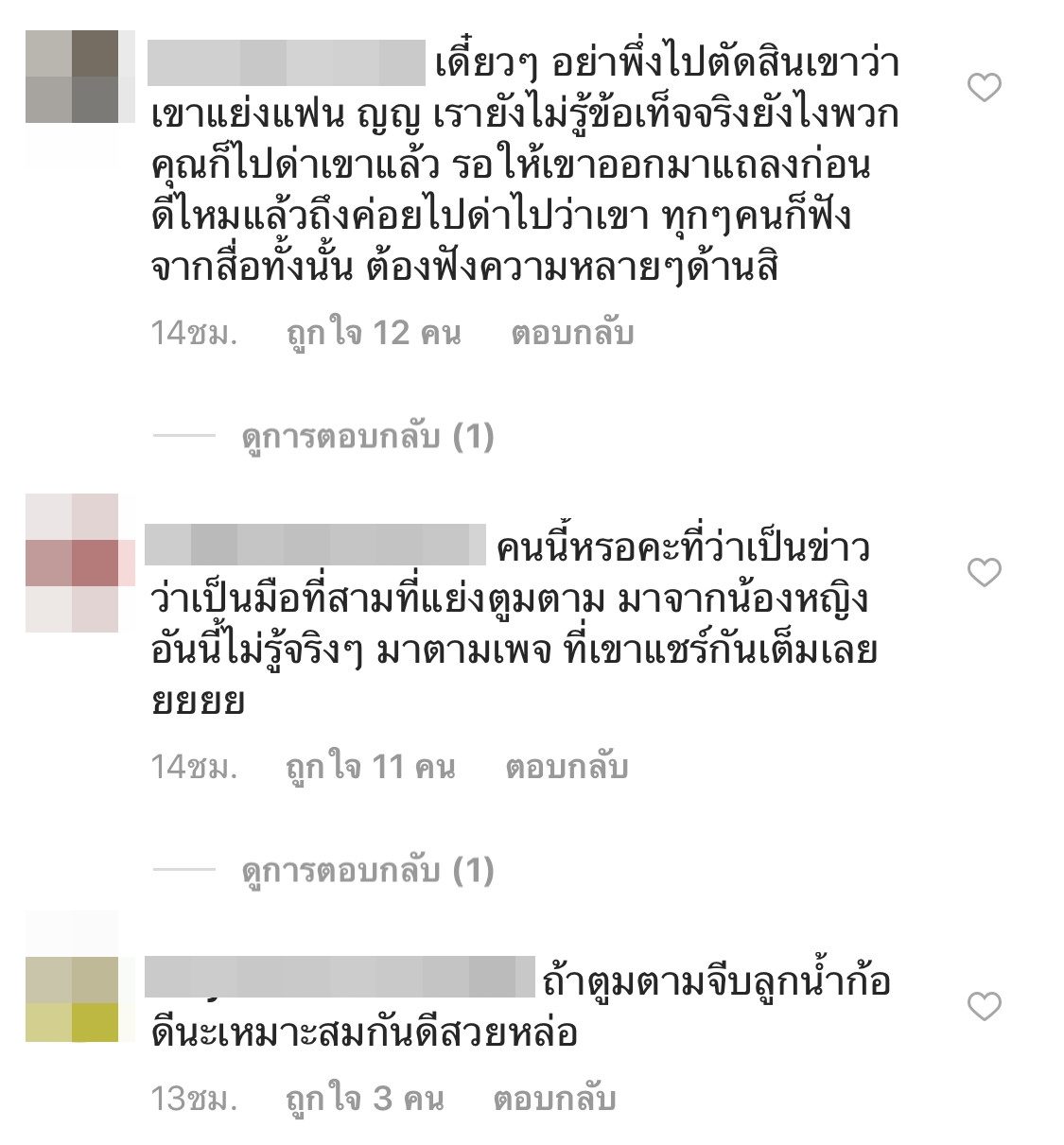
Task: Expand replies under the 12-likes comment
Action: point(367,436)
